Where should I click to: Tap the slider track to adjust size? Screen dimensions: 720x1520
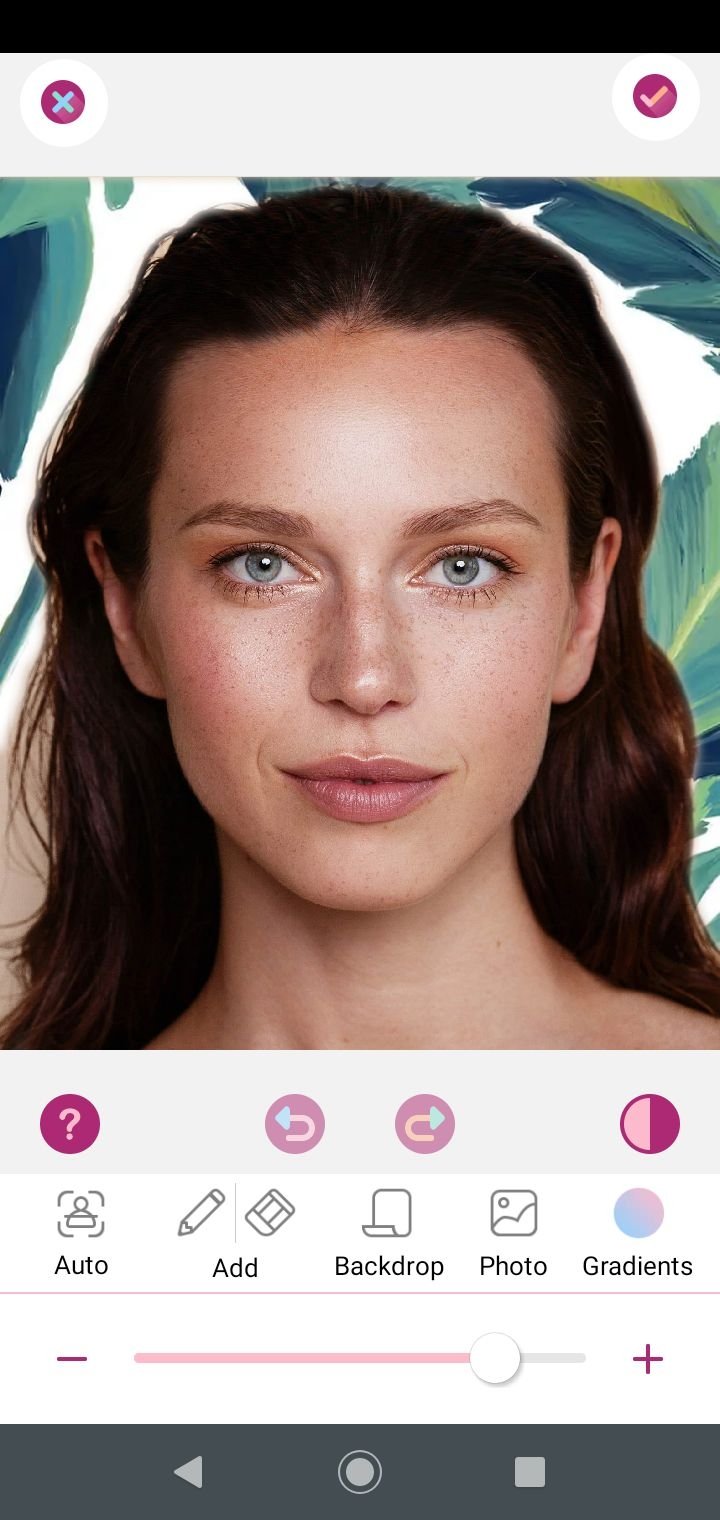click(x=360, y=1358)
